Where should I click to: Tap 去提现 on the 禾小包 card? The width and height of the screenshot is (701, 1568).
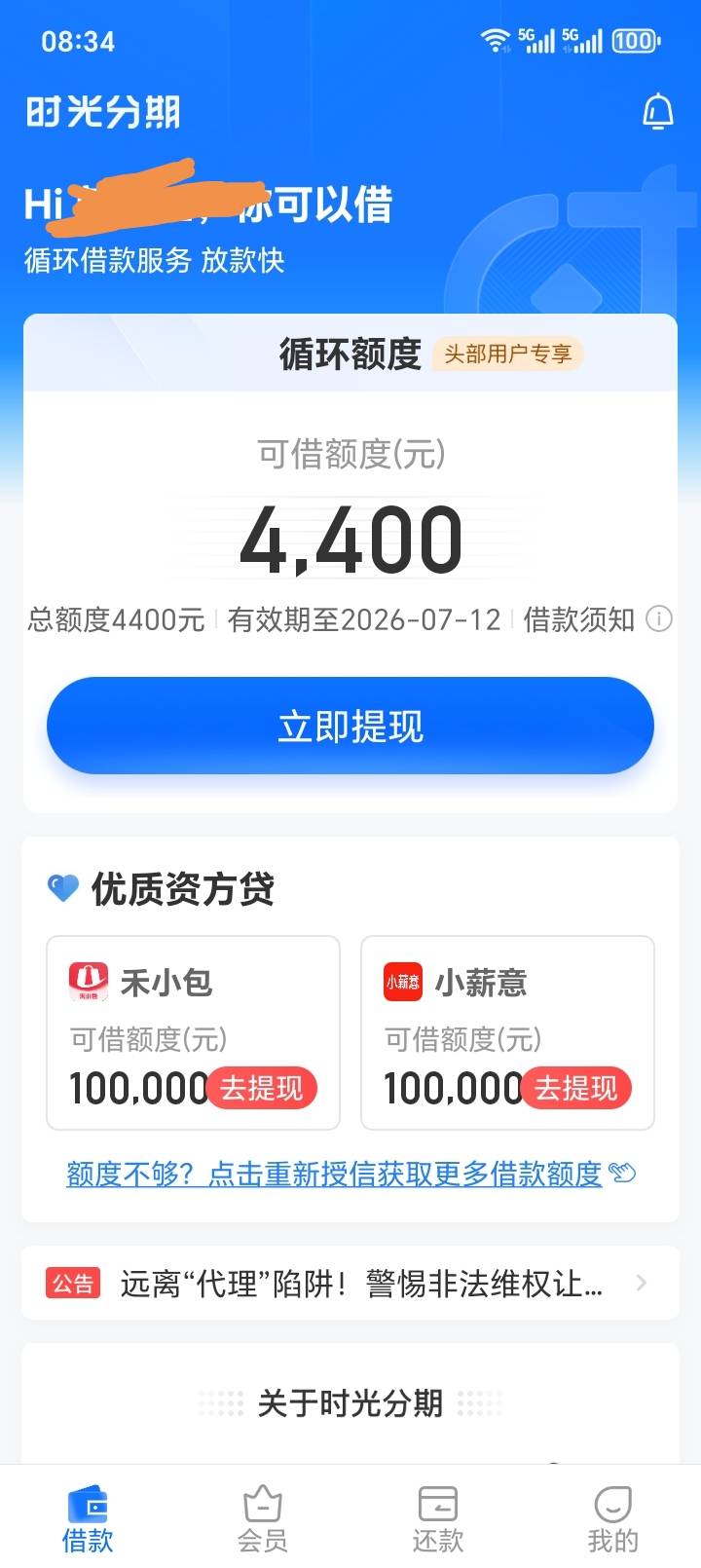point(262,1088)
